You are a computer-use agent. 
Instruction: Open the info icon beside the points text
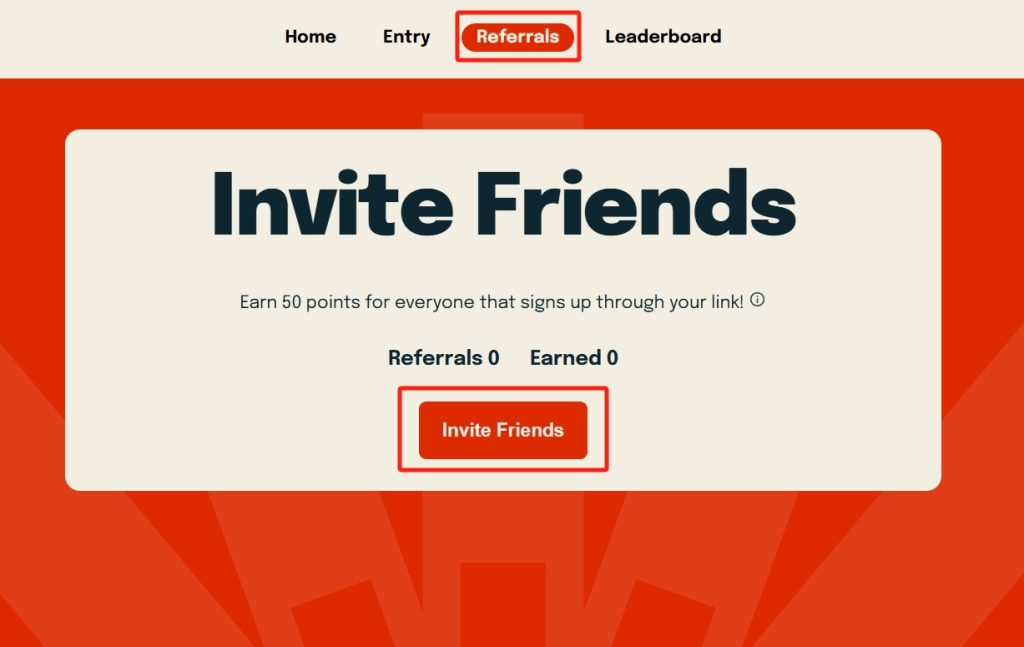(x=757, y=299)
